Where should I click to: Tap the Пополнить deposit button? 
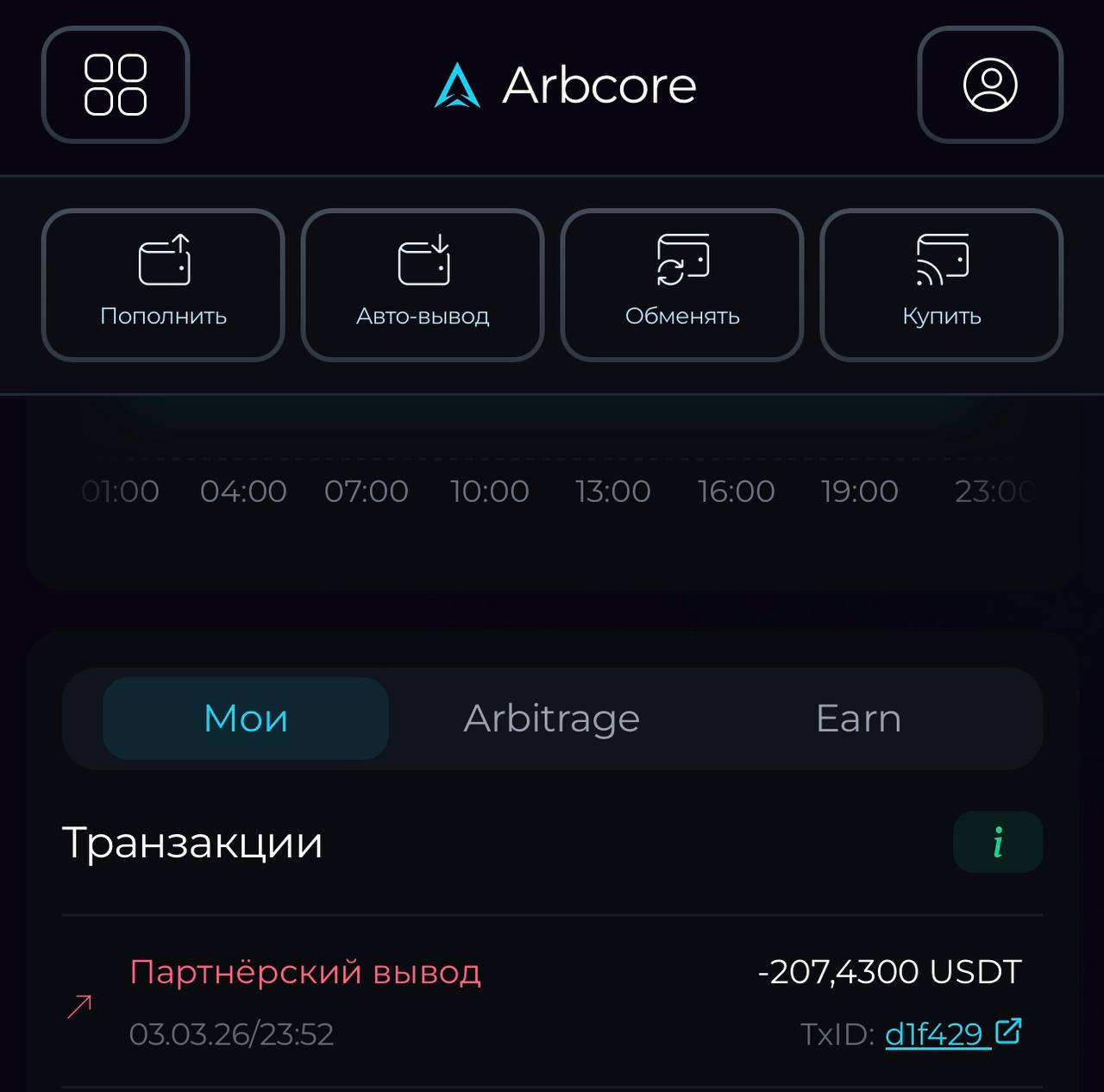[x=163, y=285]
